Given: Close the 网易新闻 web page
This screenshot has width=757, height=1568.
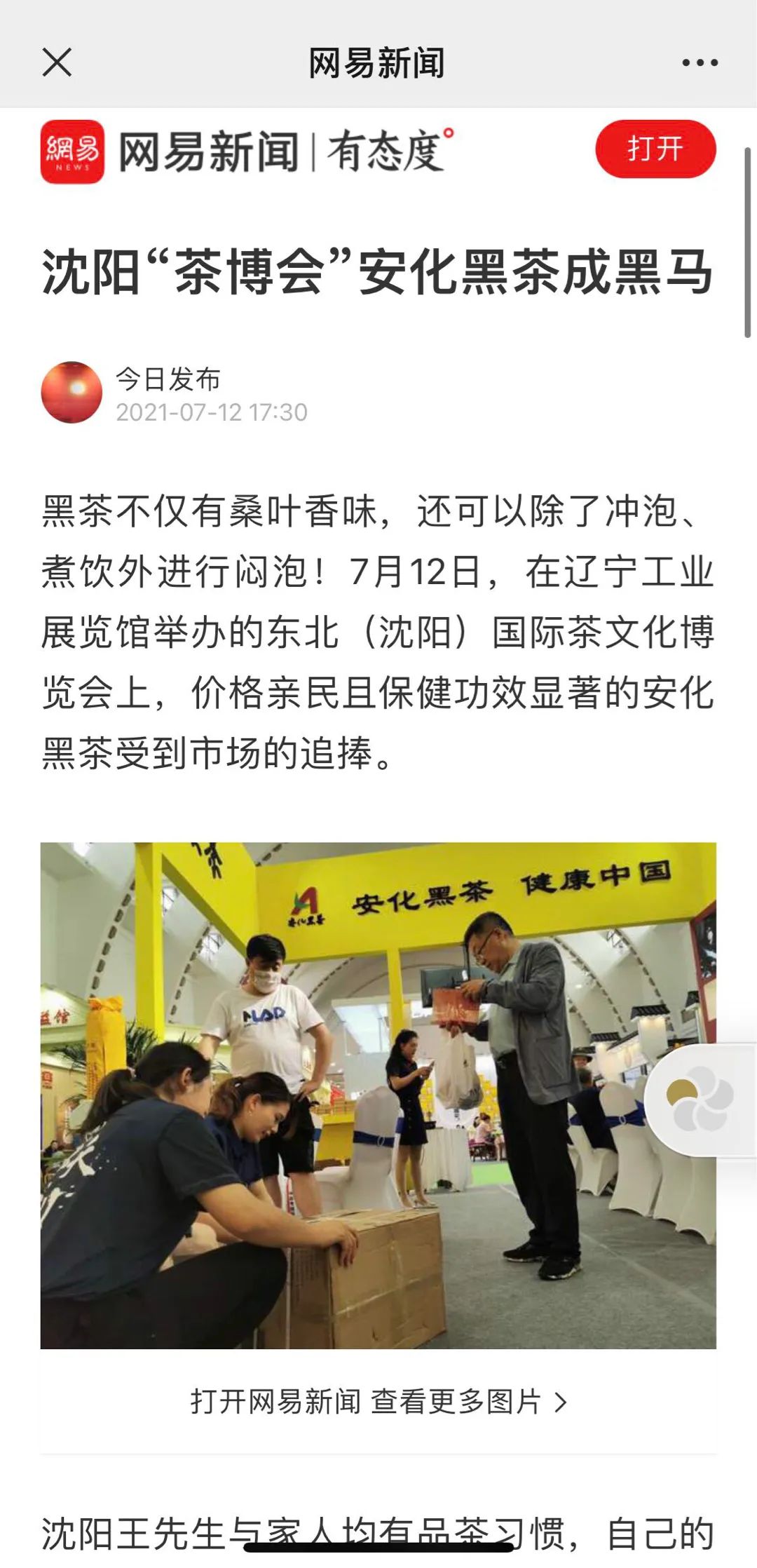Looking at the screenshot, I should 57,62.
